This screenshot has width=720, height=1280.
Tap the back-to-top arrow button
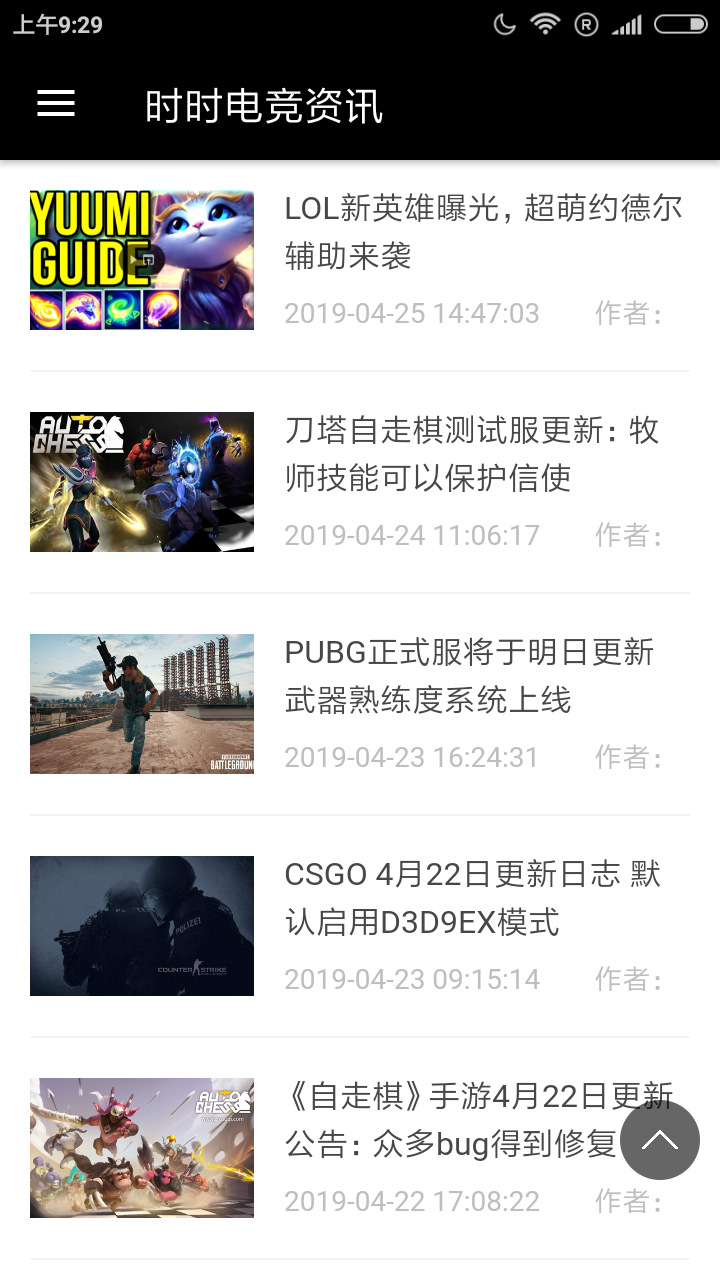point(659,1140)
